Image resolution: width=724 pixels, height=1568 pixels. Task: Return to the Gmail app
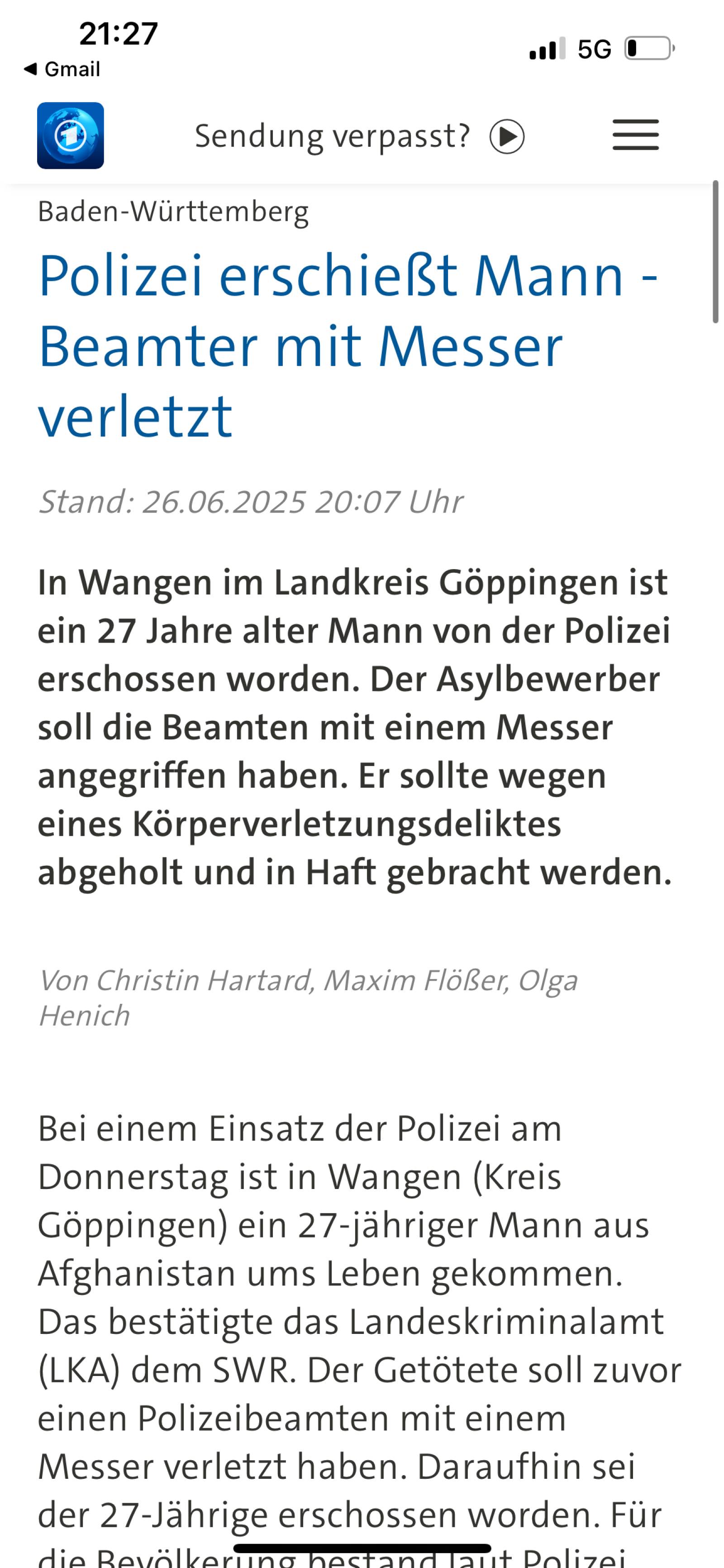pyautogui.click(x=62, y=69)
